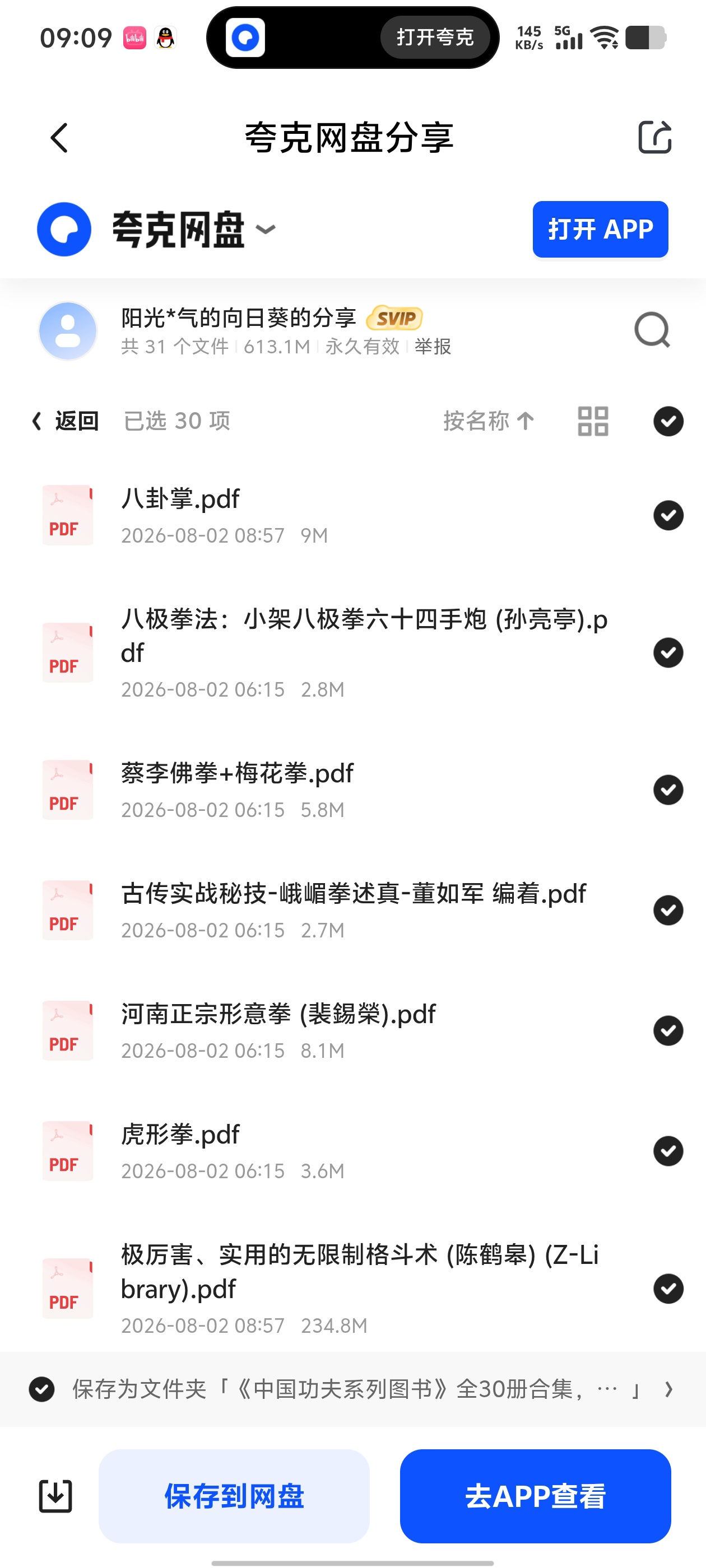Tap 保存到网盘 button

click(x=234, y=1496)
